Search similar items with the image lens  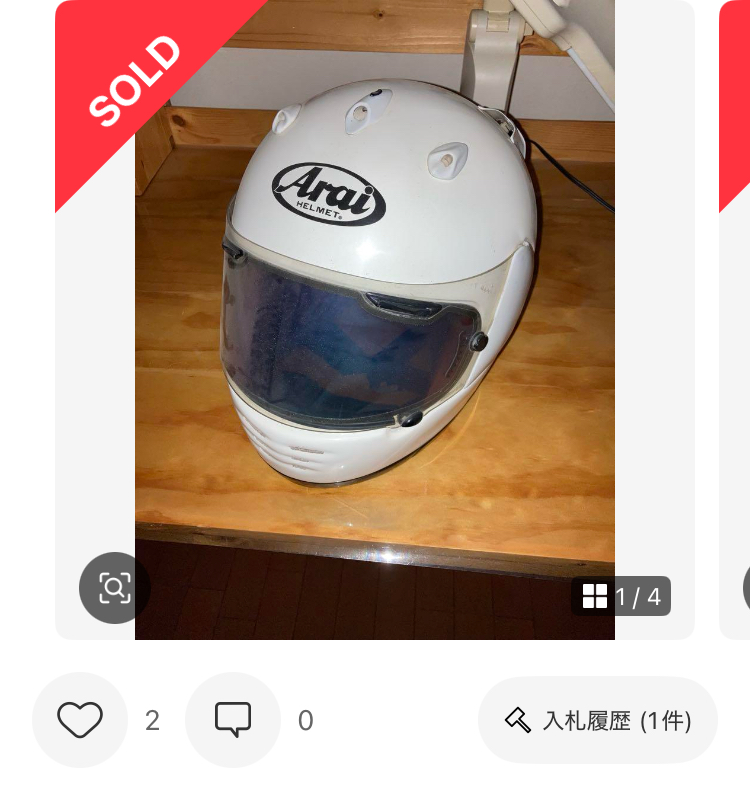point(114,588)
